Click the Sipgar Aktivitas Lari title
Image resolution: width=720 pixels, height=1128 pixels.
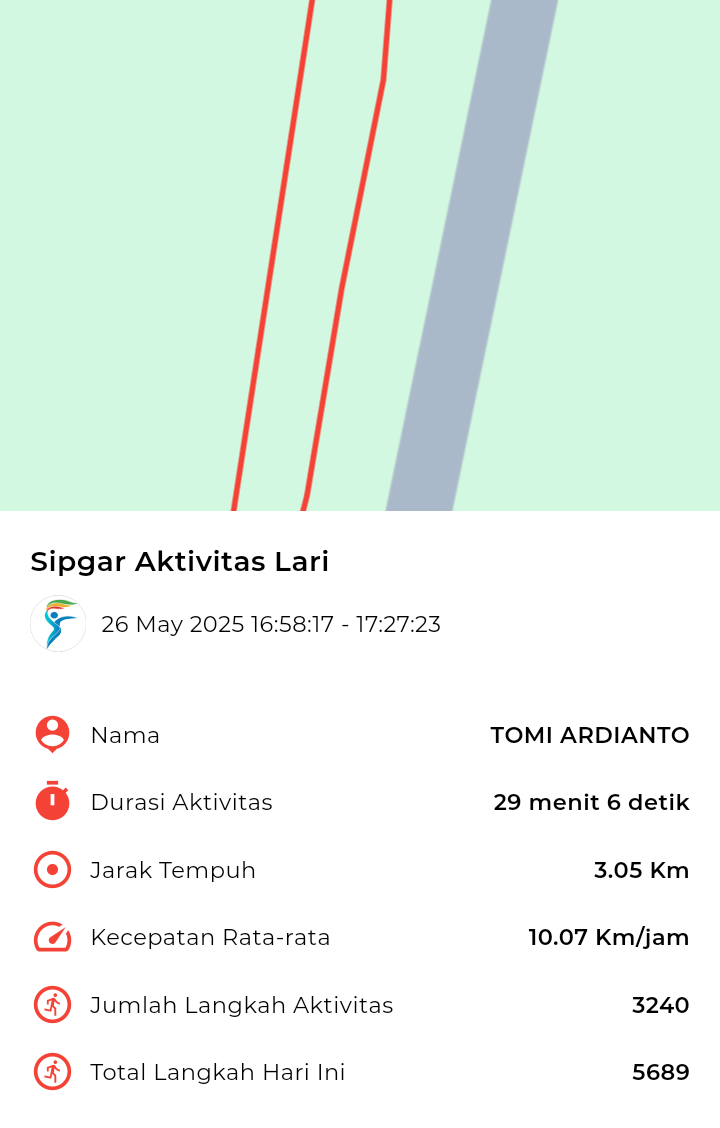click(178, 562)
